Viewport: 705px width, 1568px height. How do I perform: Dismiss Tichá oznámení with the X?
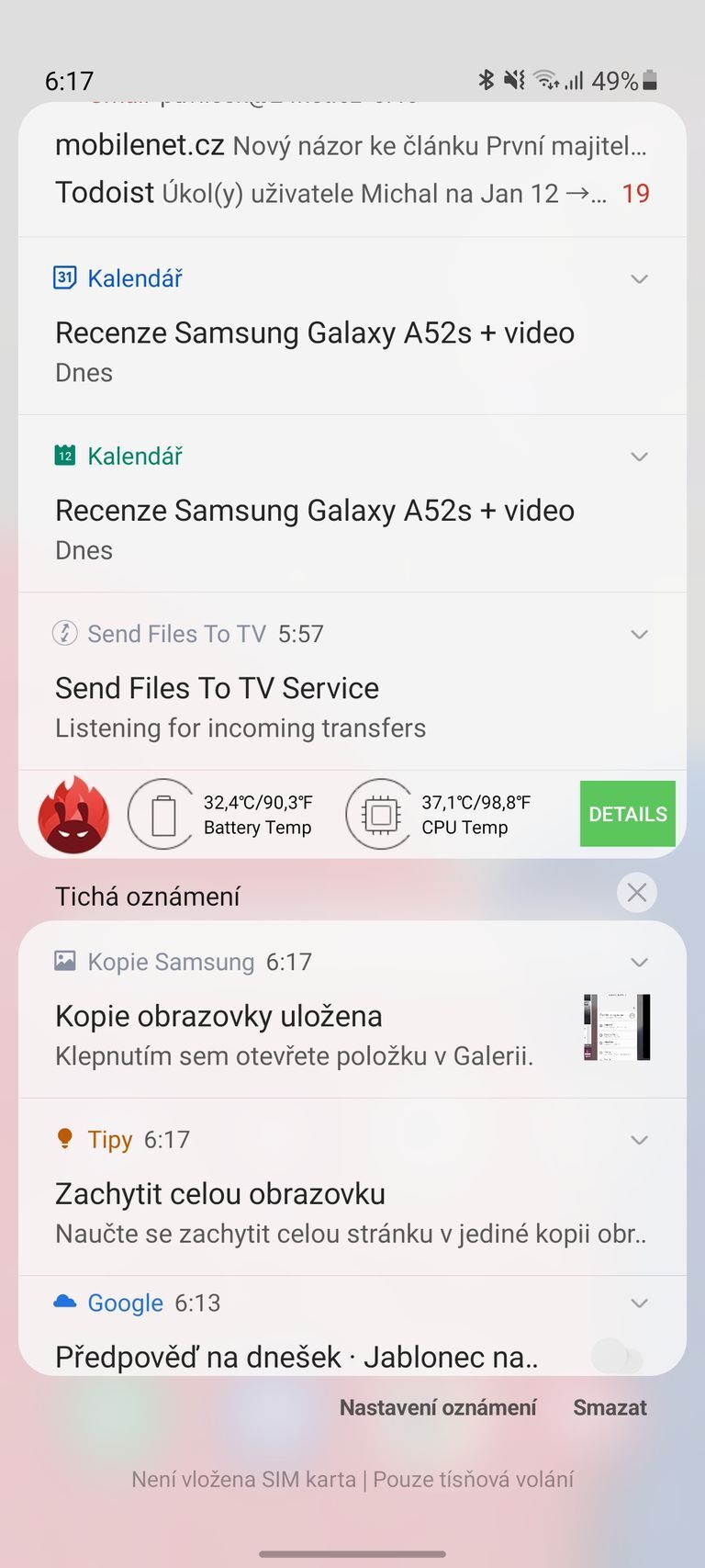[637, 892]
